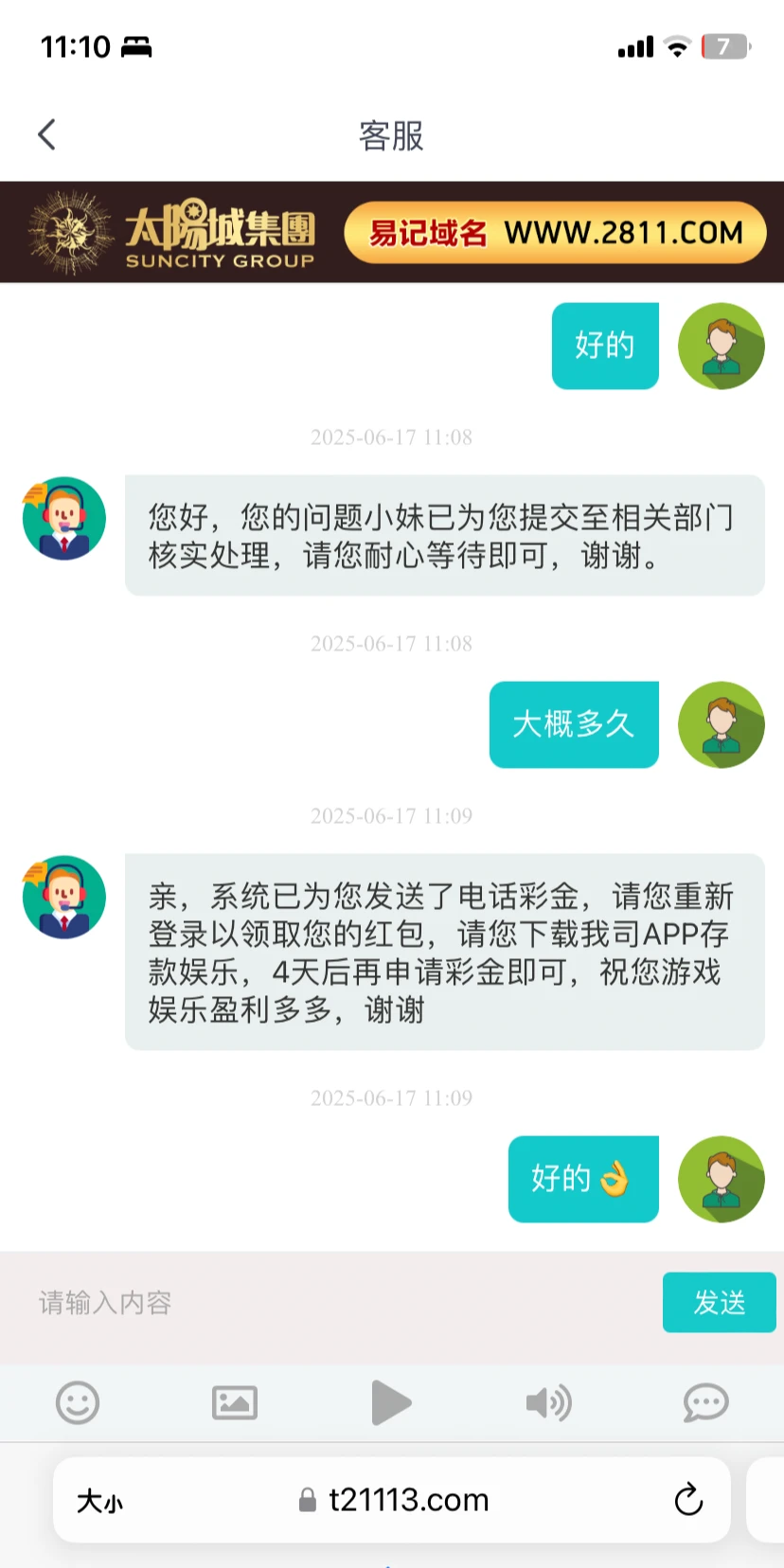Open the 大小 font size control

pyautogui.click(x=99, y=1500)
